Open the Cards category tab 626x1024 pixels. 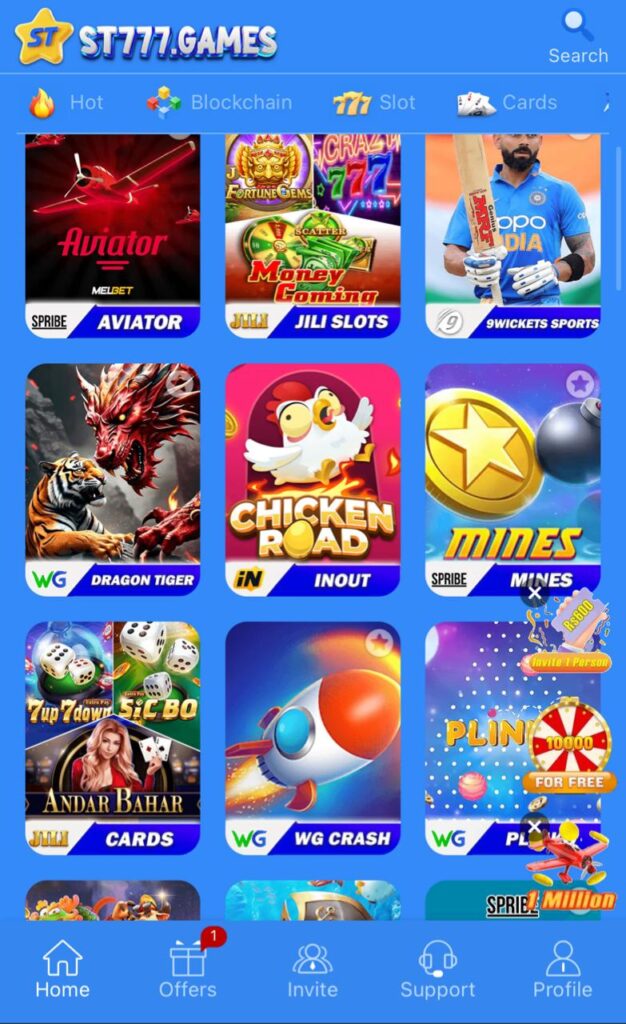click(507, 102)
